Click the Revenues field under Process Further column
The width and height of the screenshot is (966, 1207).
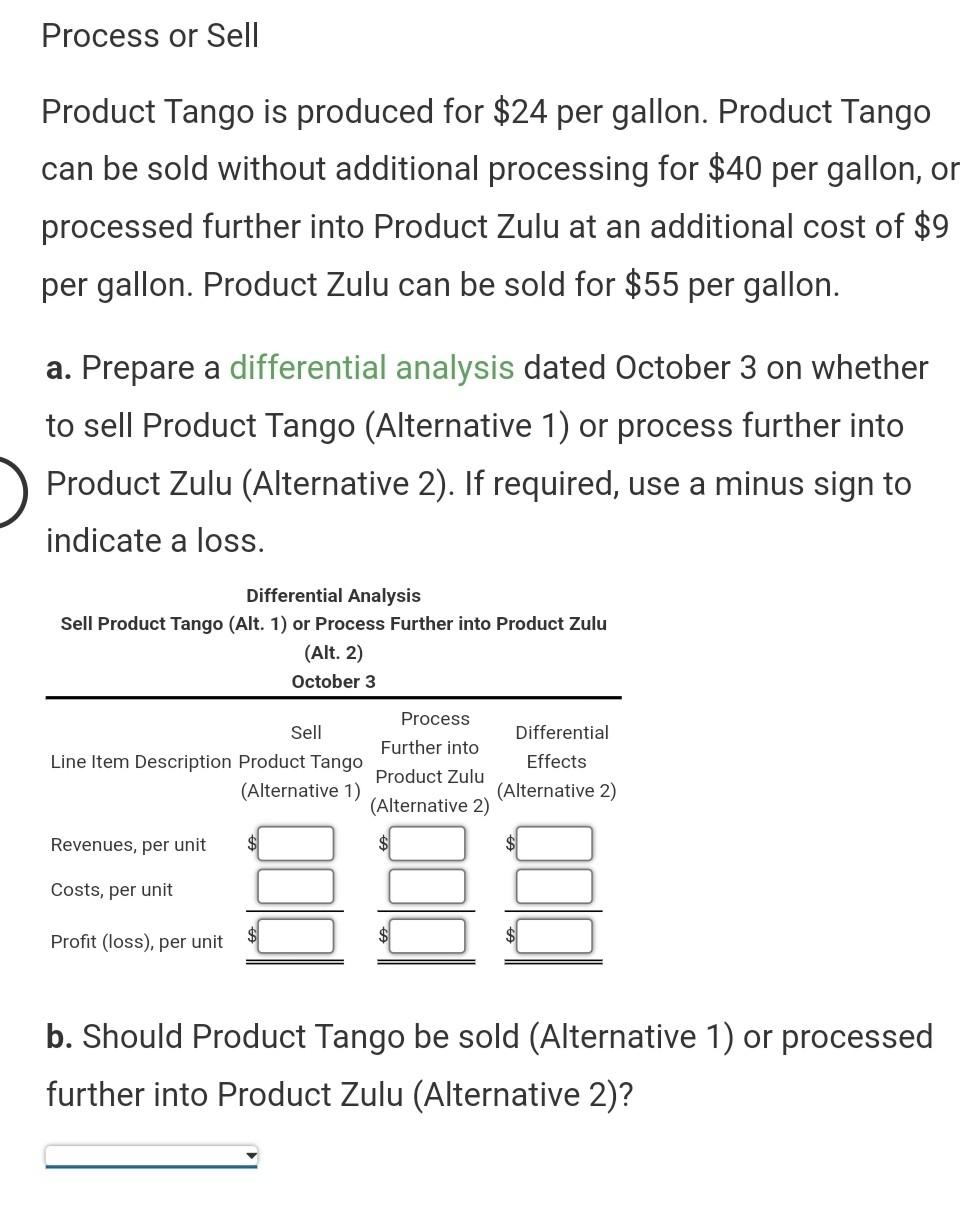point(427,843)
